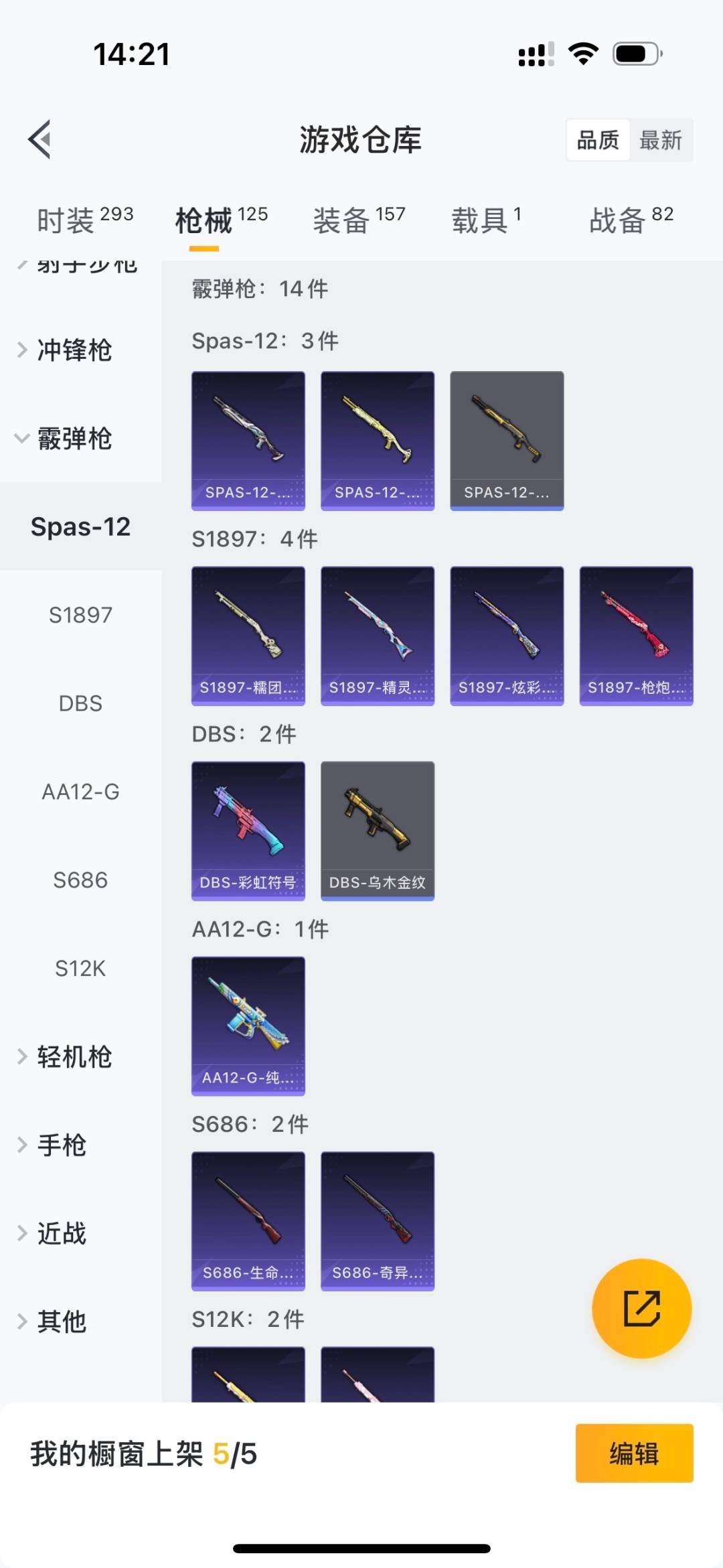
Task: Go back using the top-left arrow
Action: [x=40, y=139]
